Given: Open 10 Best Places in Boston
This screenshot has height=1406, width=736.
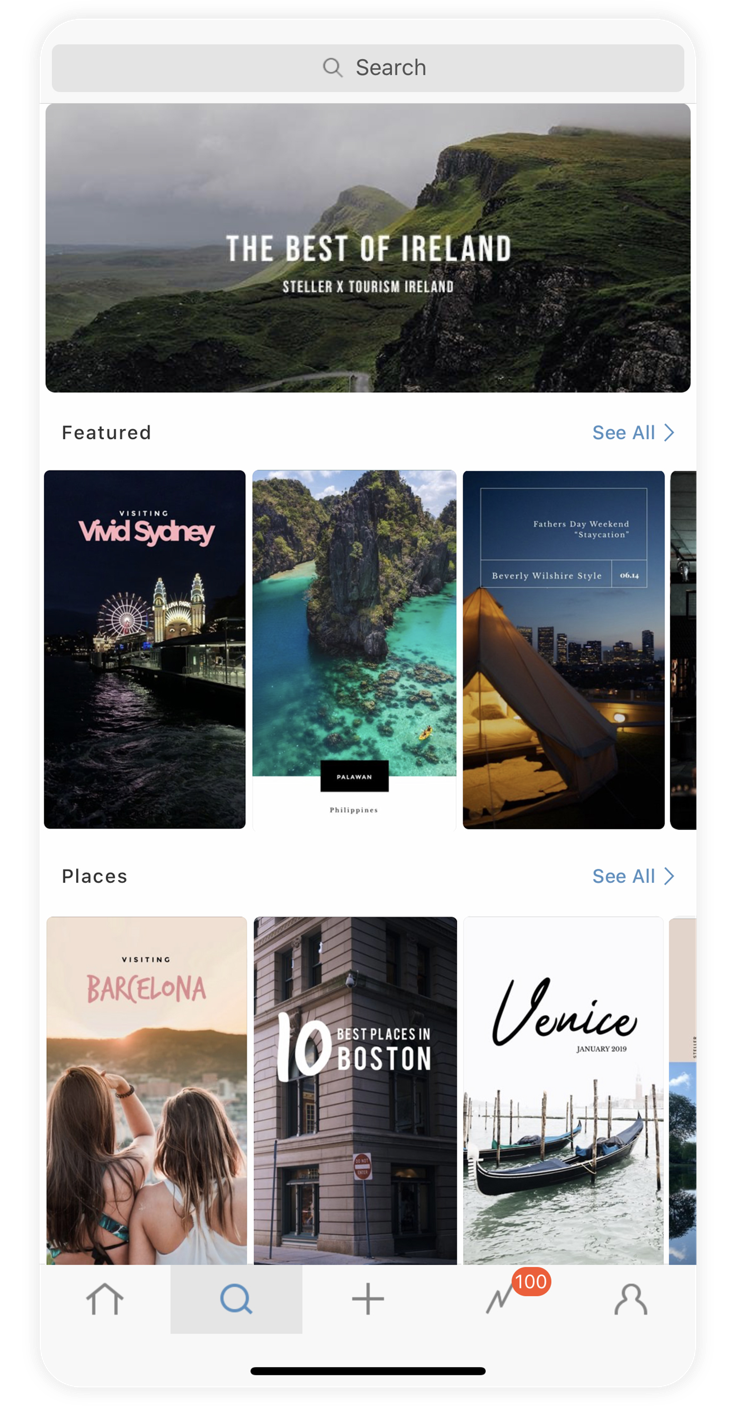Looking at the screenshot, I should point(355,1090).
